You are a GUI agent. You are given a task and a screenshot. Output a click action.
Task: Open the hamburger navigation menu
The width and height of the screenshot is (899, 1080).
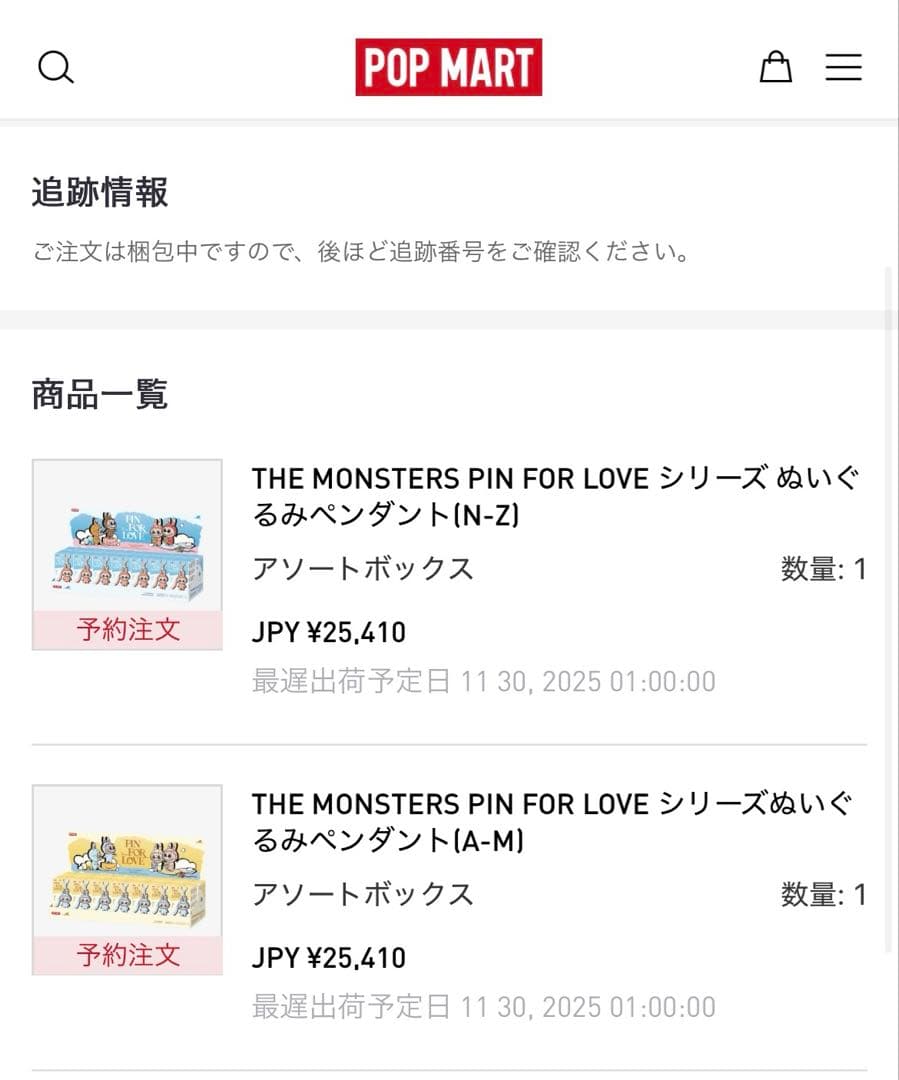pos(844,67)
